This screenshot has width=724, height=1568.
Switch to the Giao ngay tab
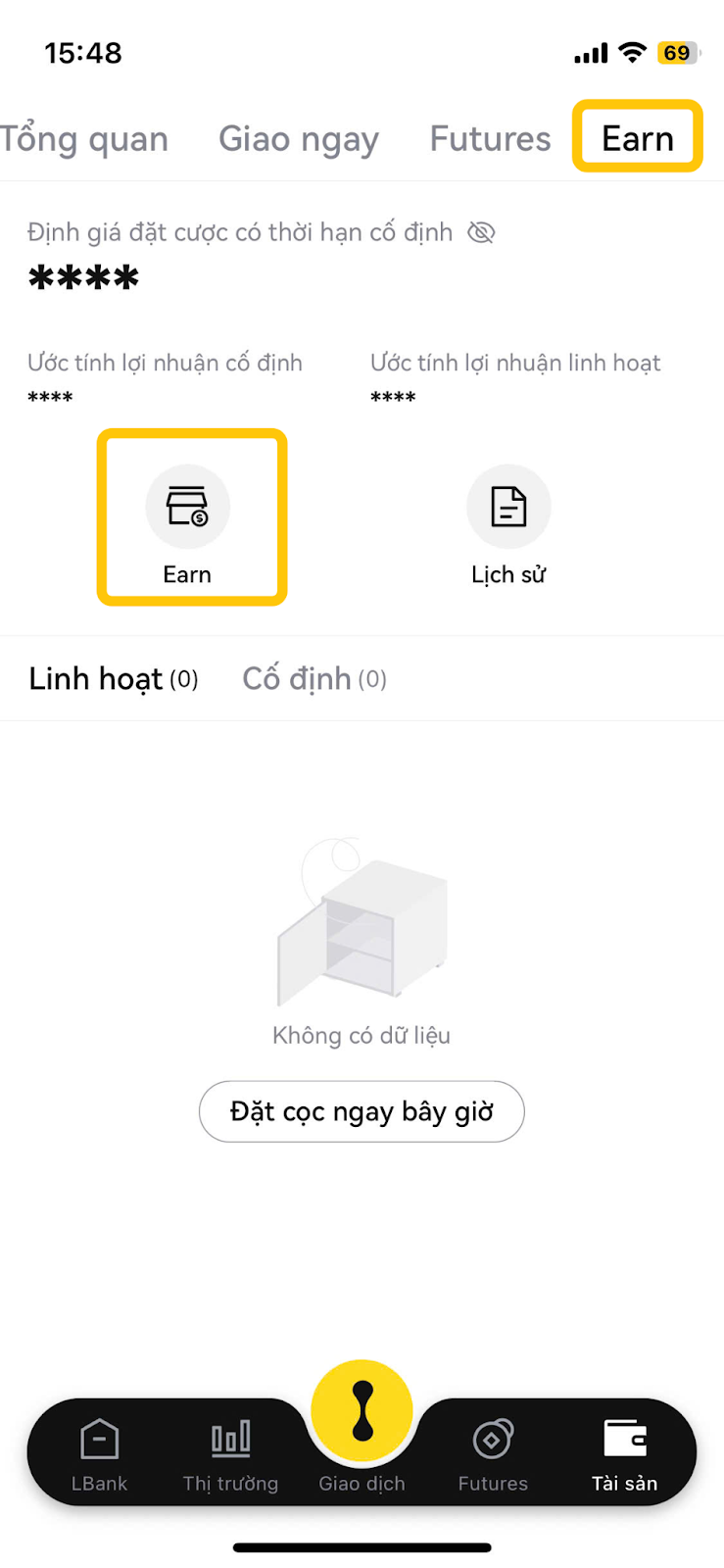(x=298, y=139)
